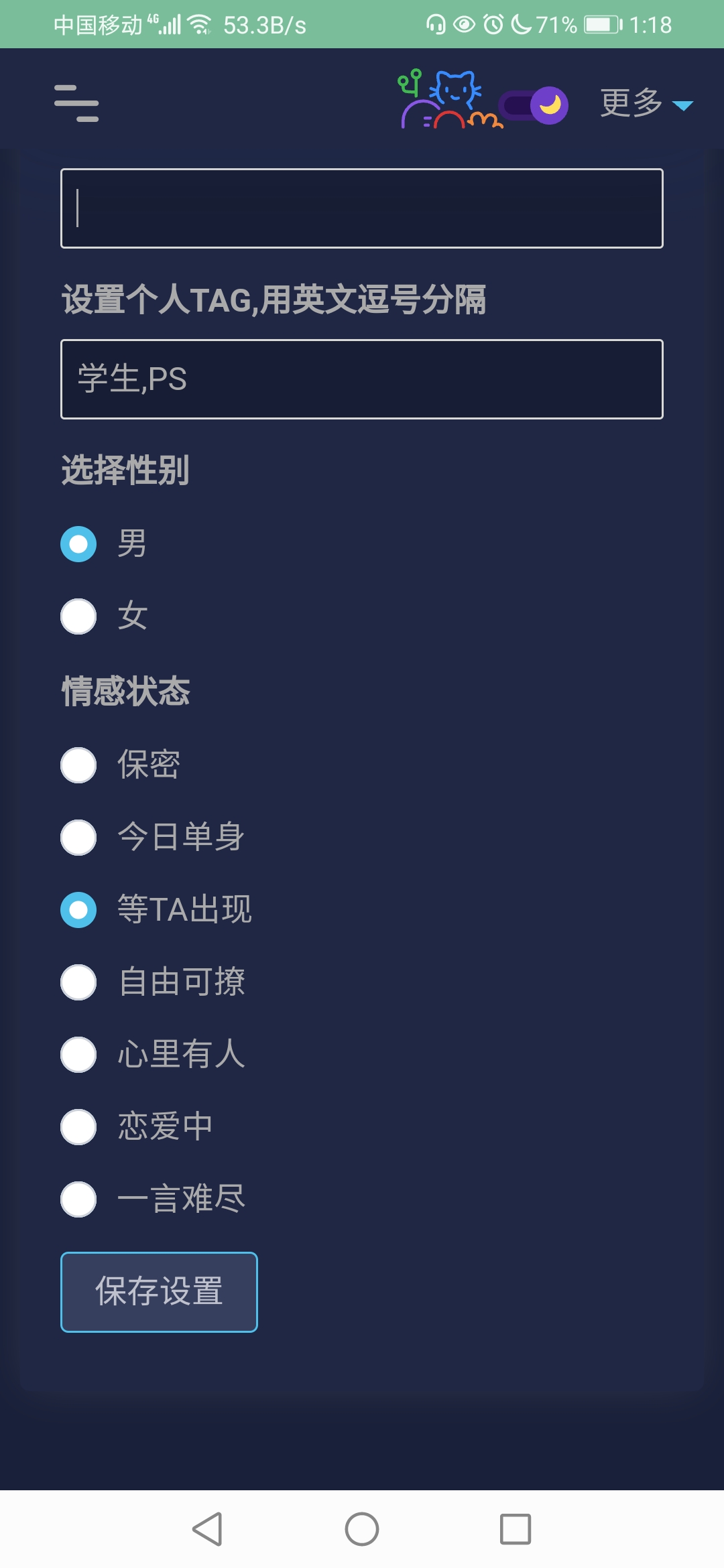Choose 自由可撩 relationship status
This screenshot has width=724, height=1568.
78,982
